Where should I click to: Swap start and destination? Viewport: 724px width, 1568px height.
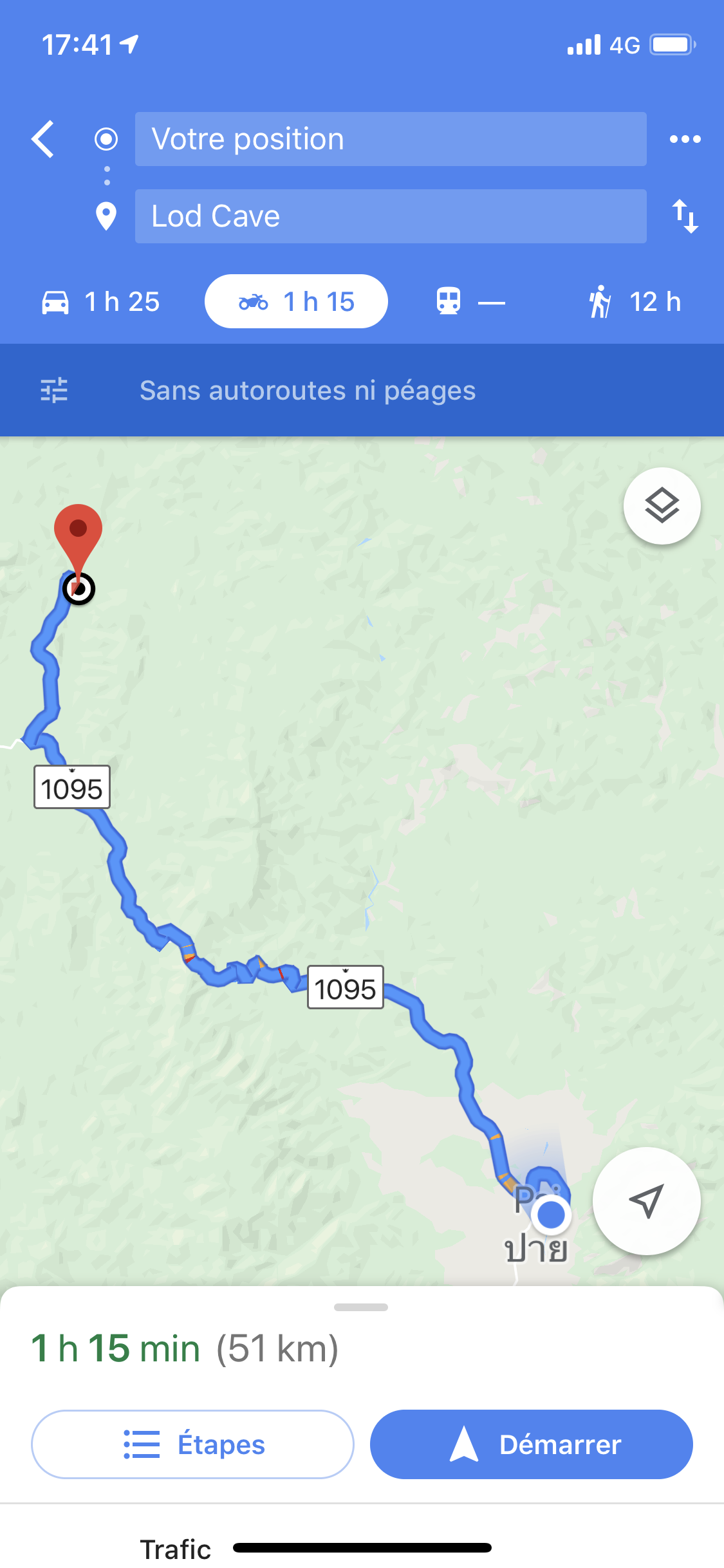(x=685, y=216)
